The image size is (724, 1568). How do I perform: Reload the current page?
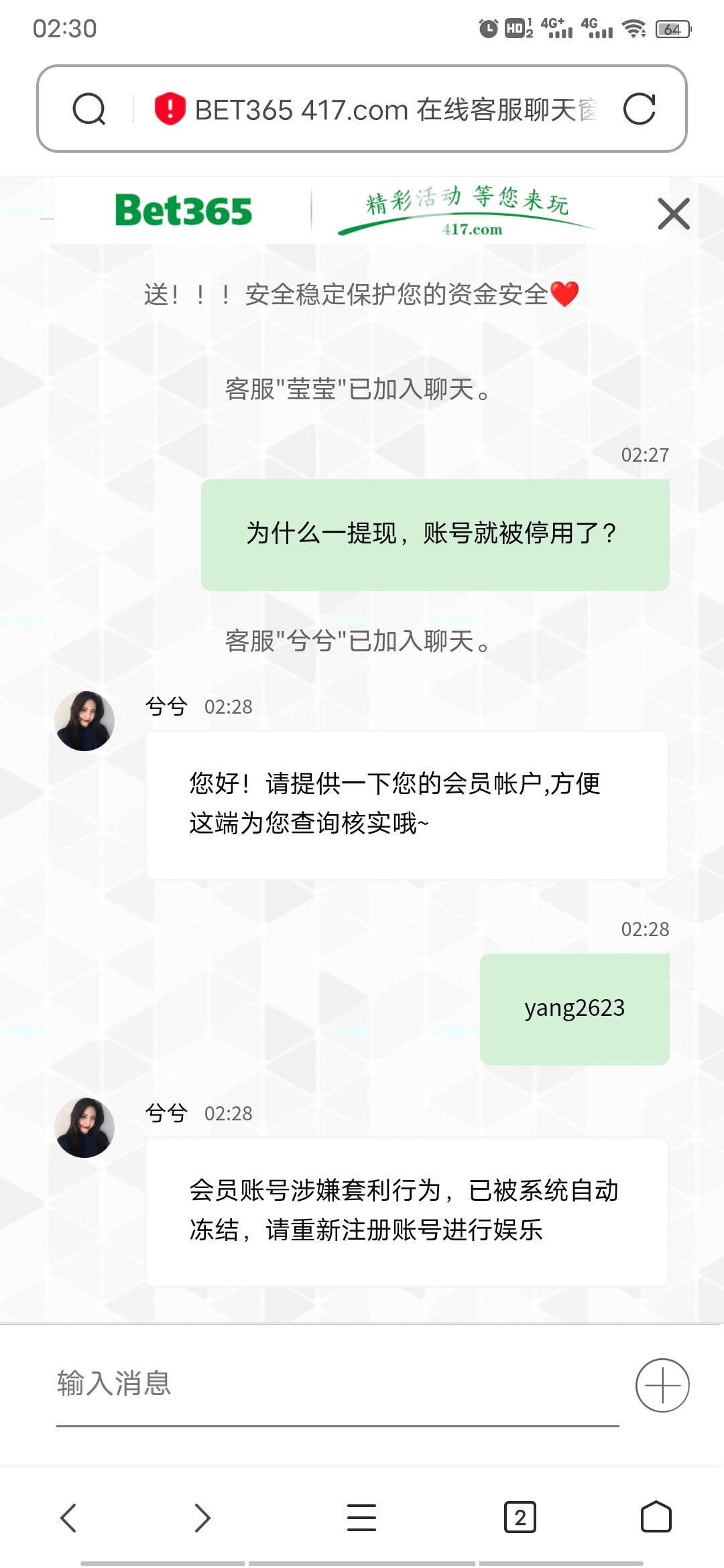coord(639,109)
